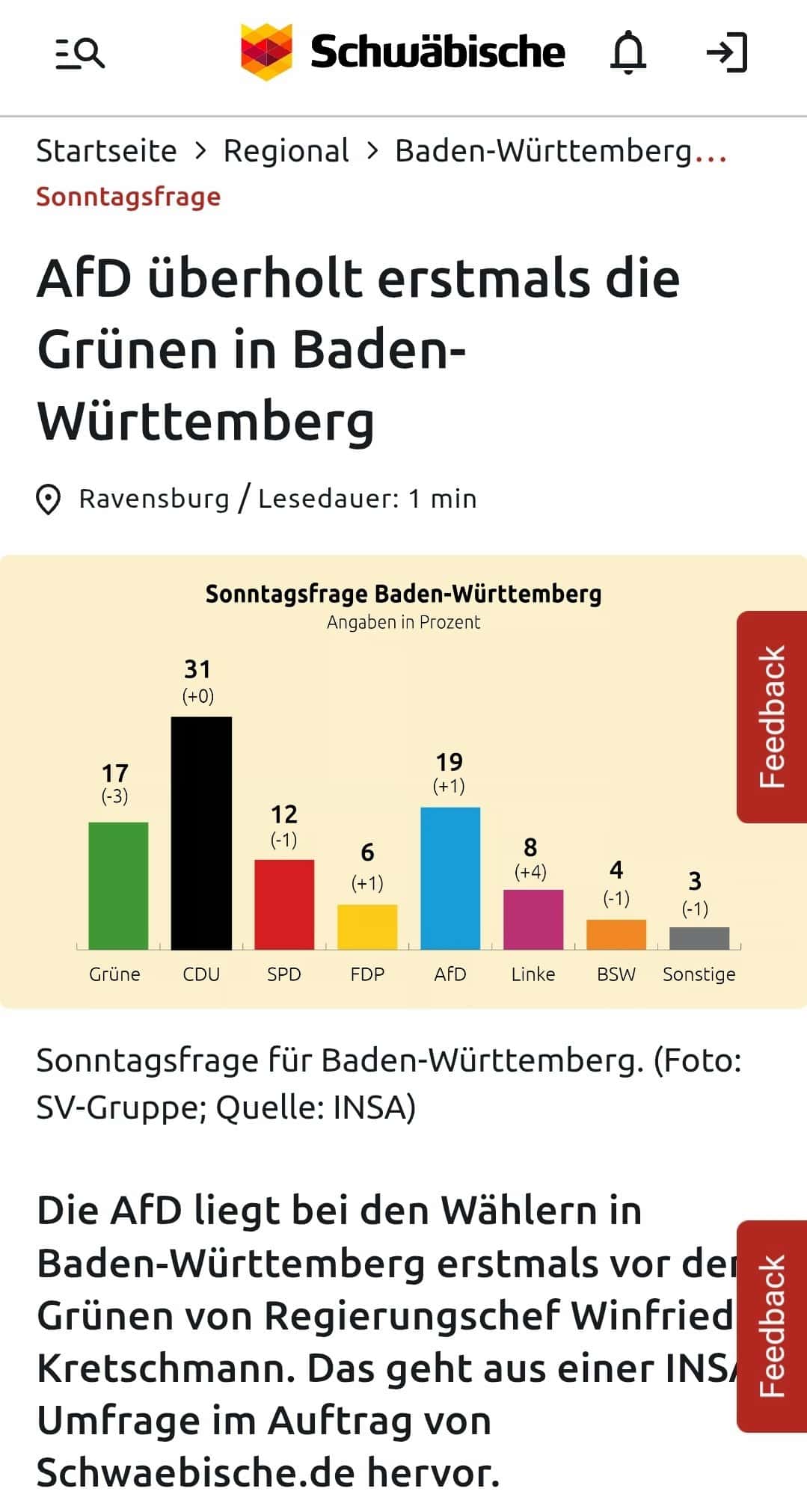Open the Baden-Württemberg breadcrumb link
The image size is (807, 1512).
(x=561, y=151)
